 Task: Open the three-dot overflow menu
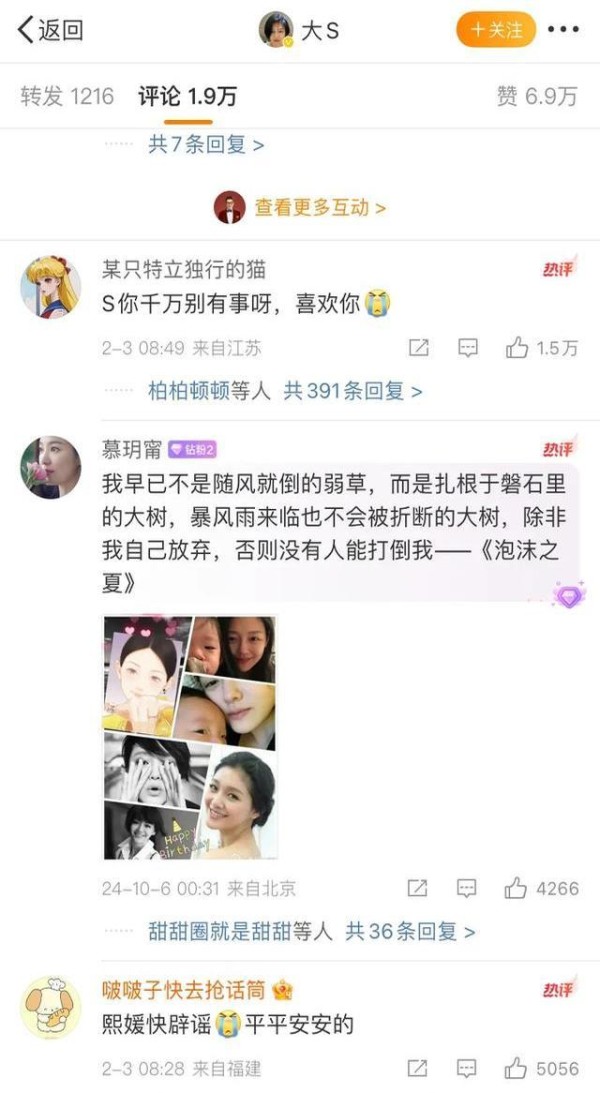point(563,30)
